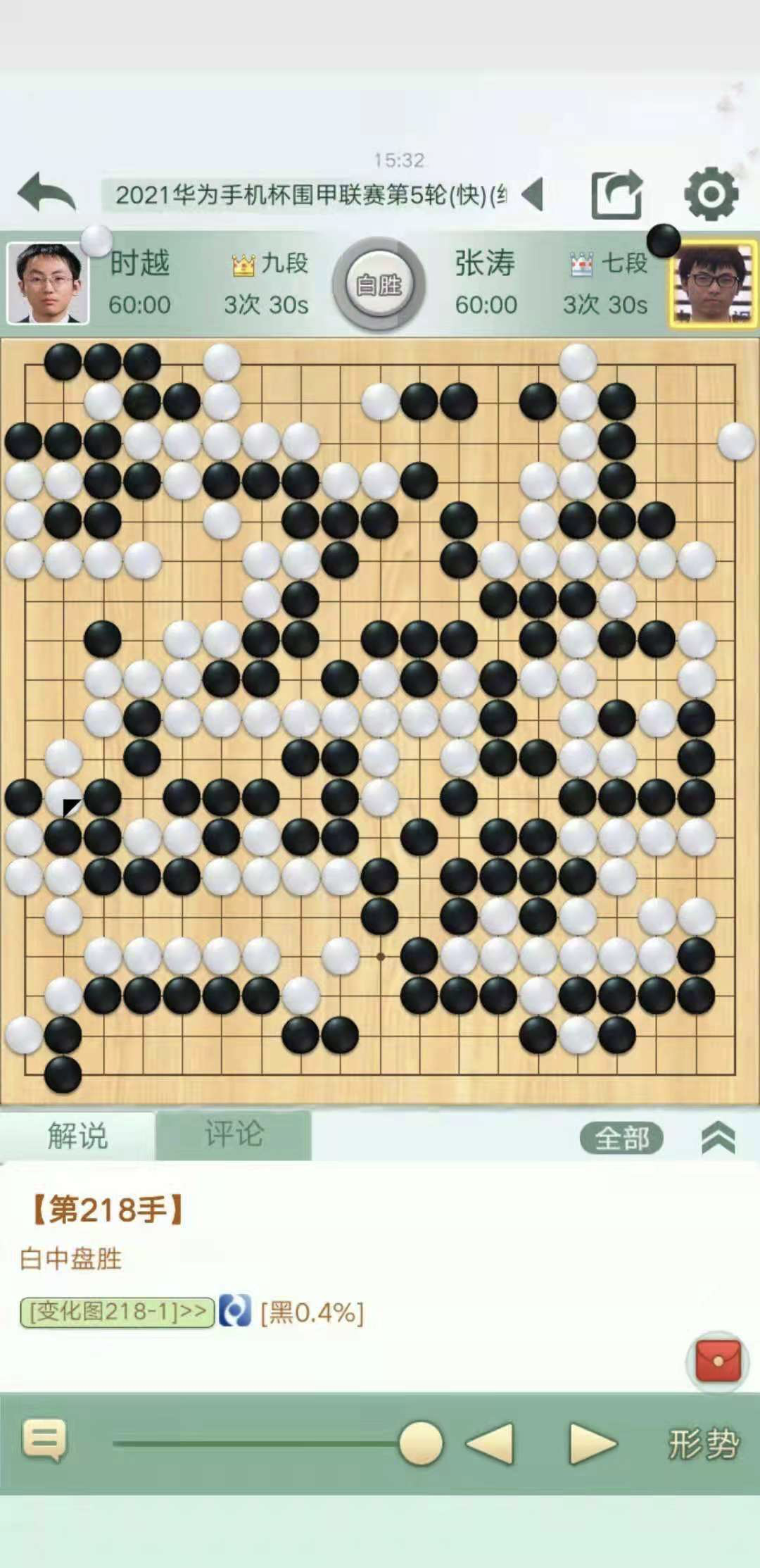Open variation diagram 变化图218-1
This screenshot has height=1568, width=760.
click(x=118, y=1312)
